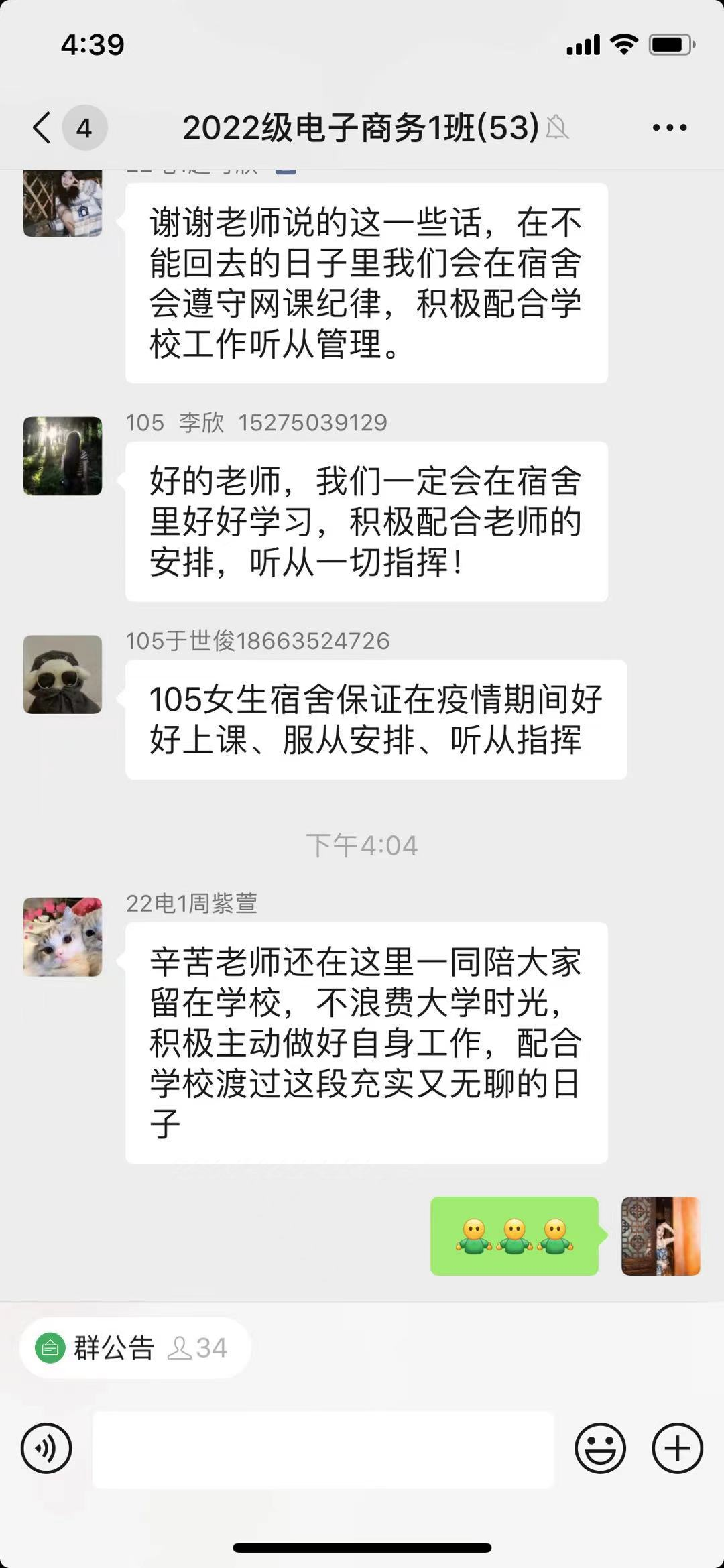The width and height of the screenshot is (724, 1568).
Task: View 李欣's profile avatar
Action: click(62, 456)
